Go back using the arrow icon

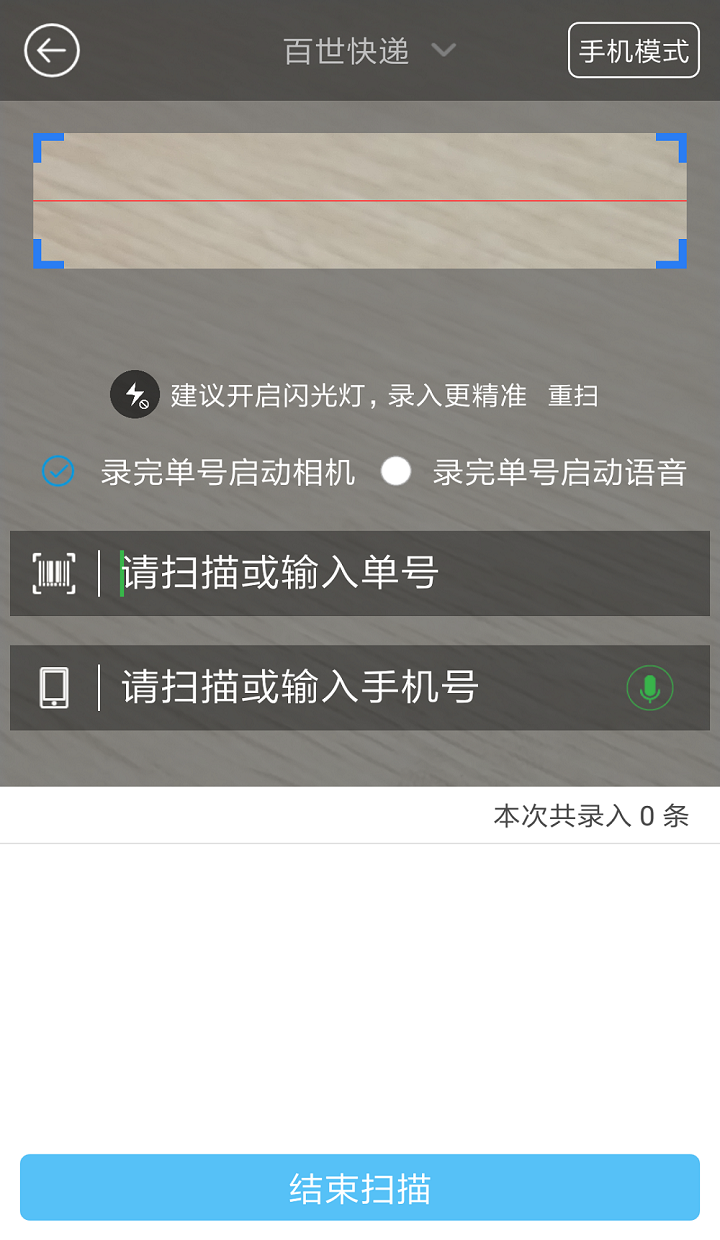(x=52, y=50)
